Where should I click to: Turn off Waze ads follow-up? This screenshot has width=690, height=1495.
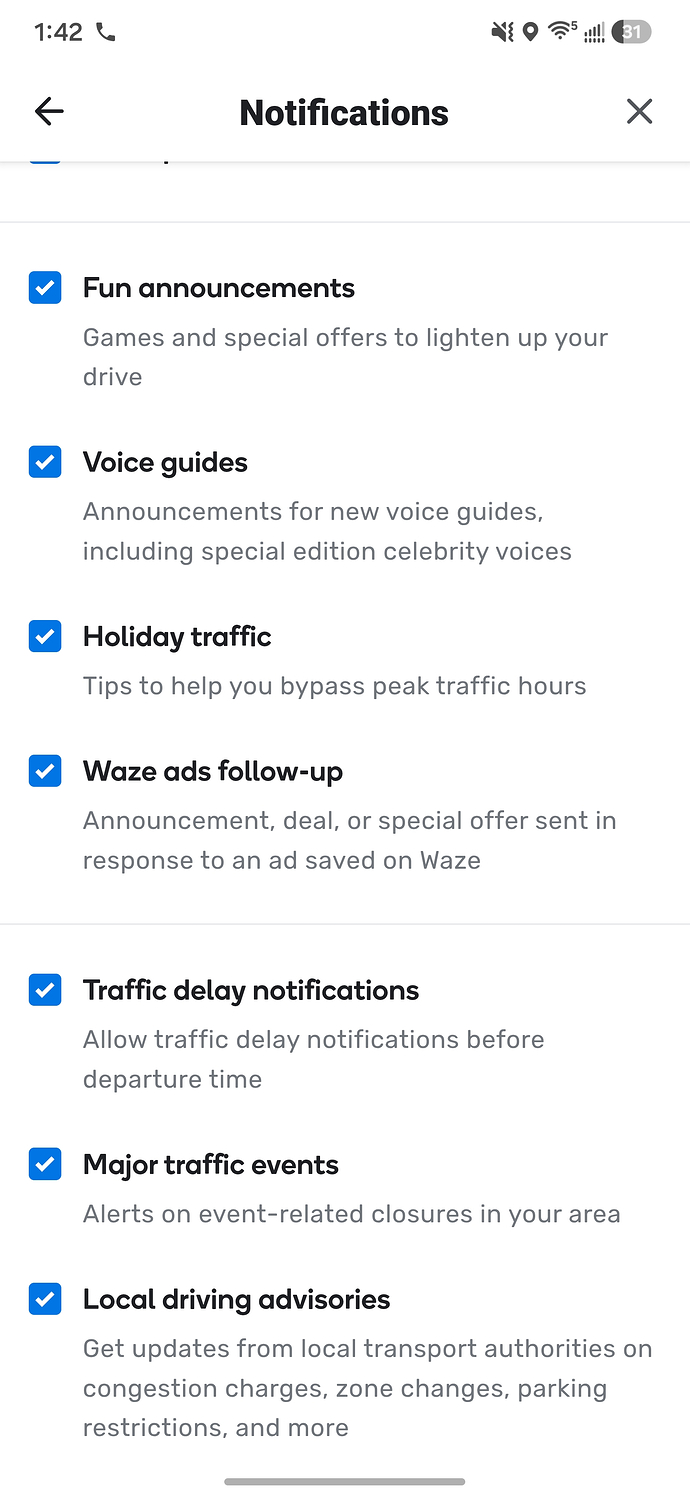(x=45, y=771)
